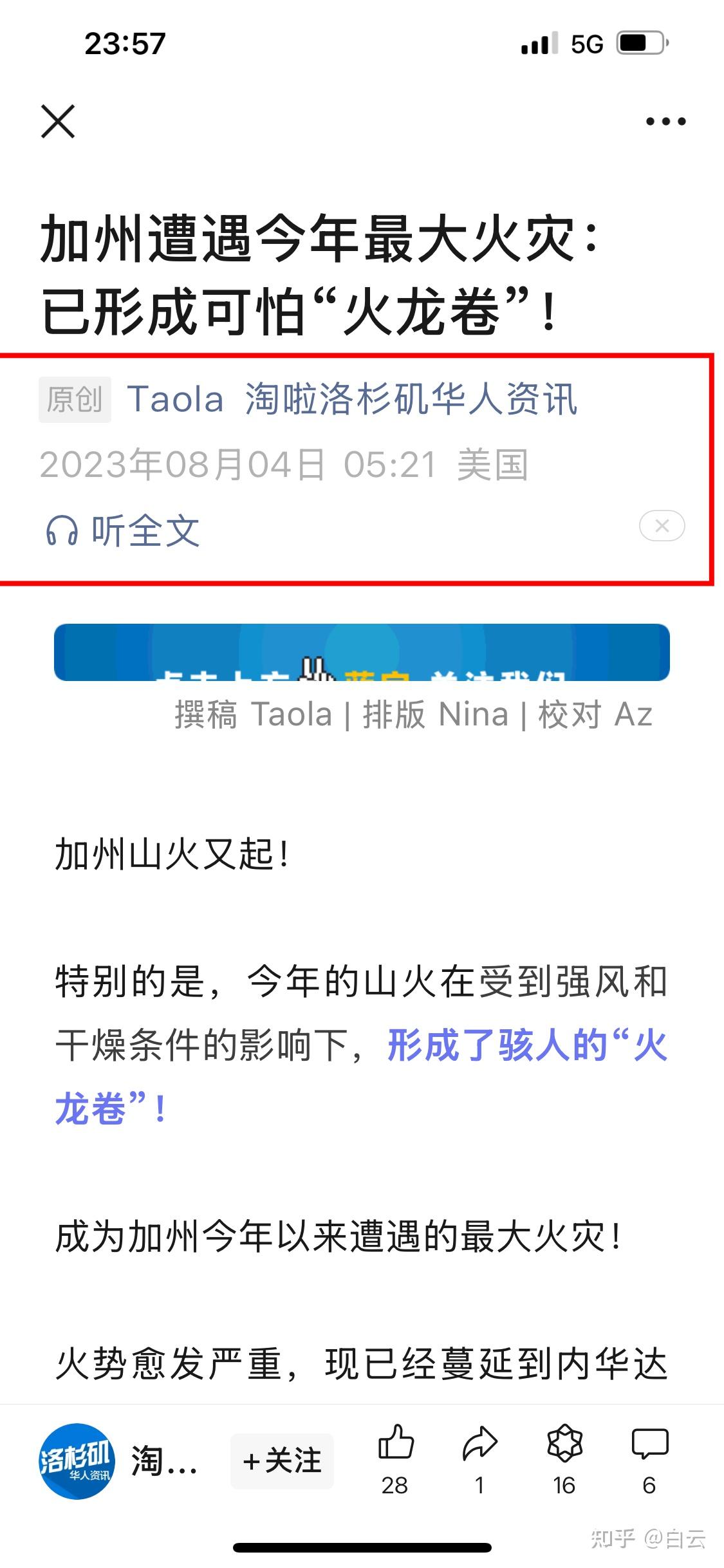Open the Taola author link
Screen dimensions: 724x1568
tap(176, 399)
